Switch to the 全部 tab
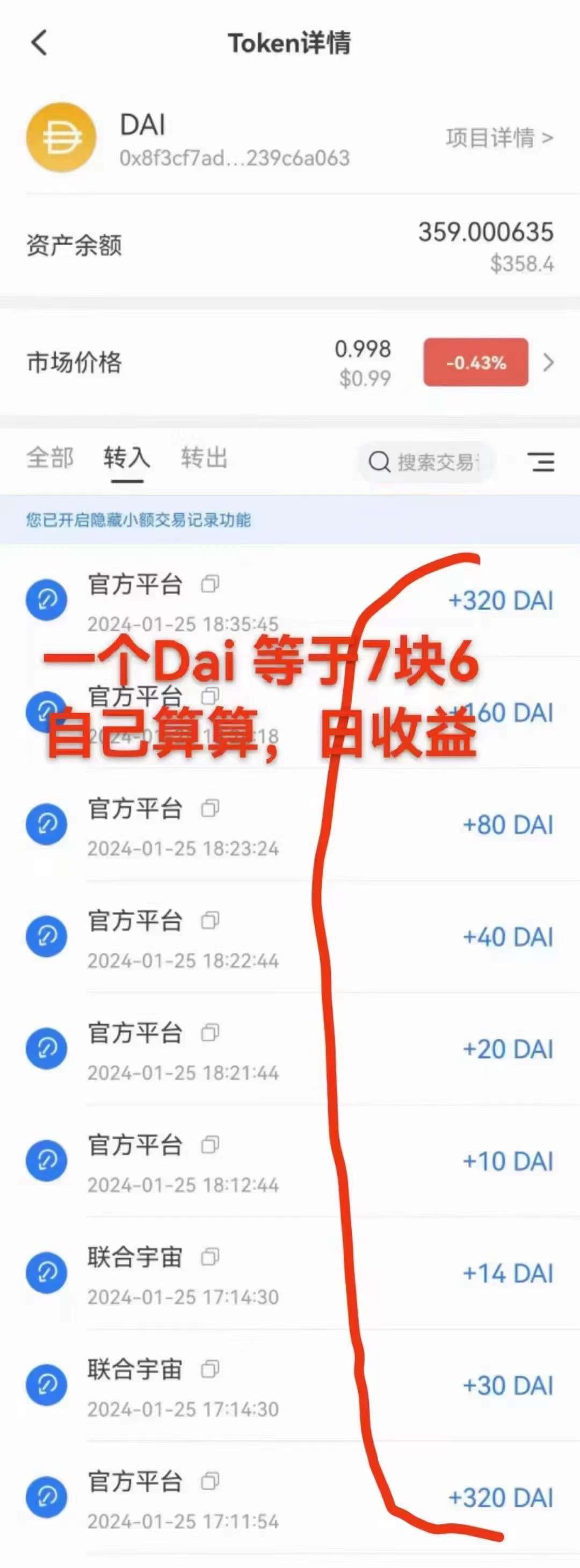Image resolution: width=580 pixels, height=1568 pixels. click(50, 458)
